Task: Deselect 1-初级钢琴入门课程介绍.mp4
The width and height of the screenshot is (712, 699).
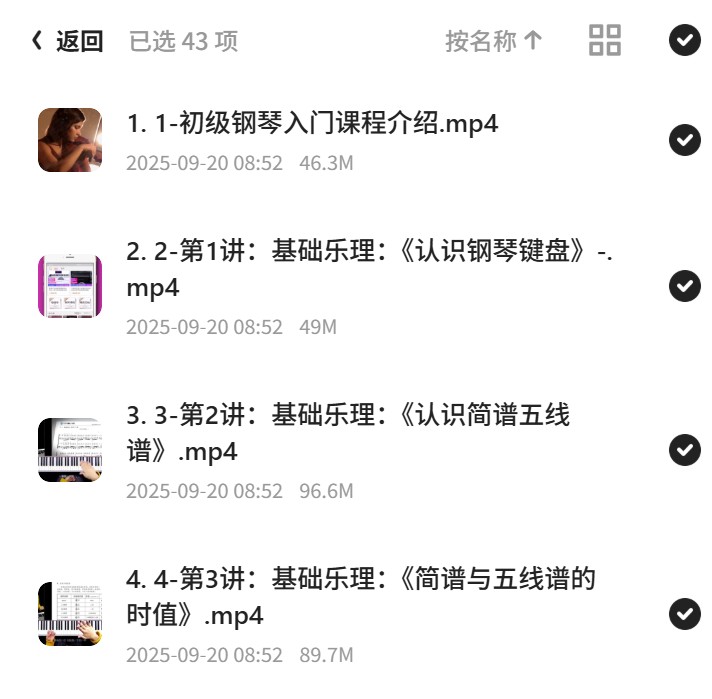Action: (x=685, y=139)
